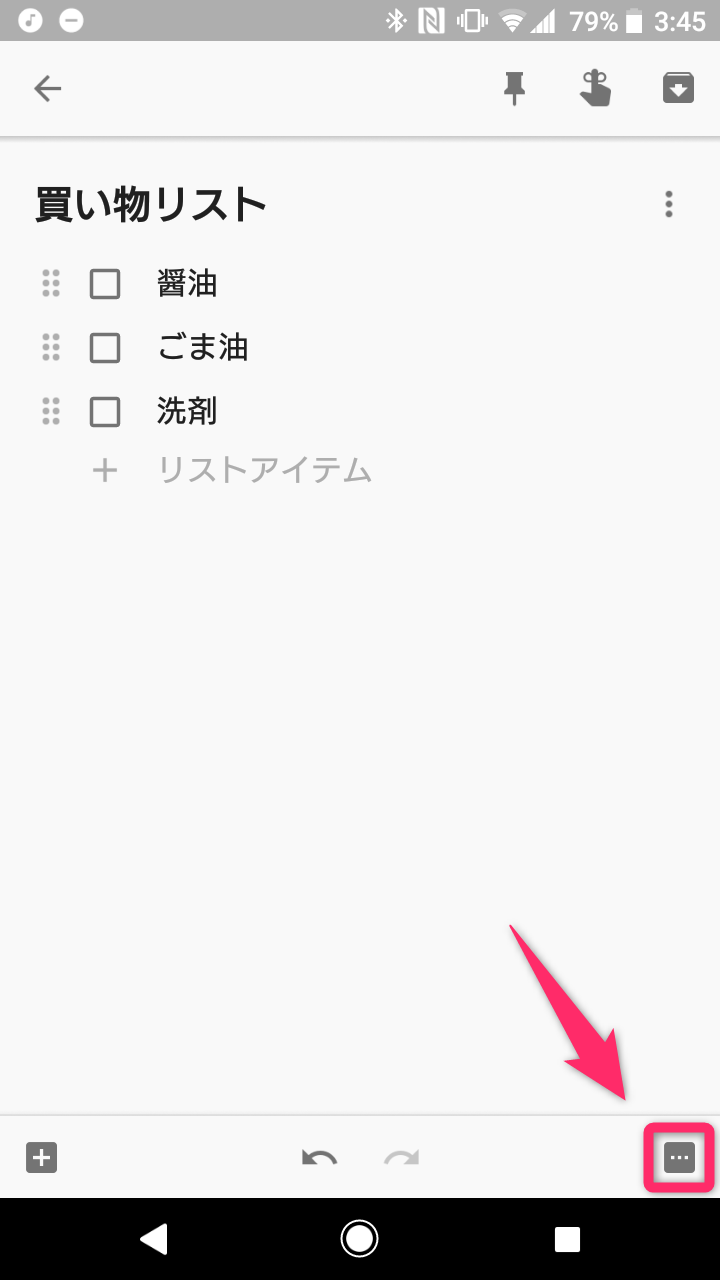Open the plus add menu at bottom
The height and width of the screenshot is (1280, 720).
pyautogui.click(x=41, y=1158)
